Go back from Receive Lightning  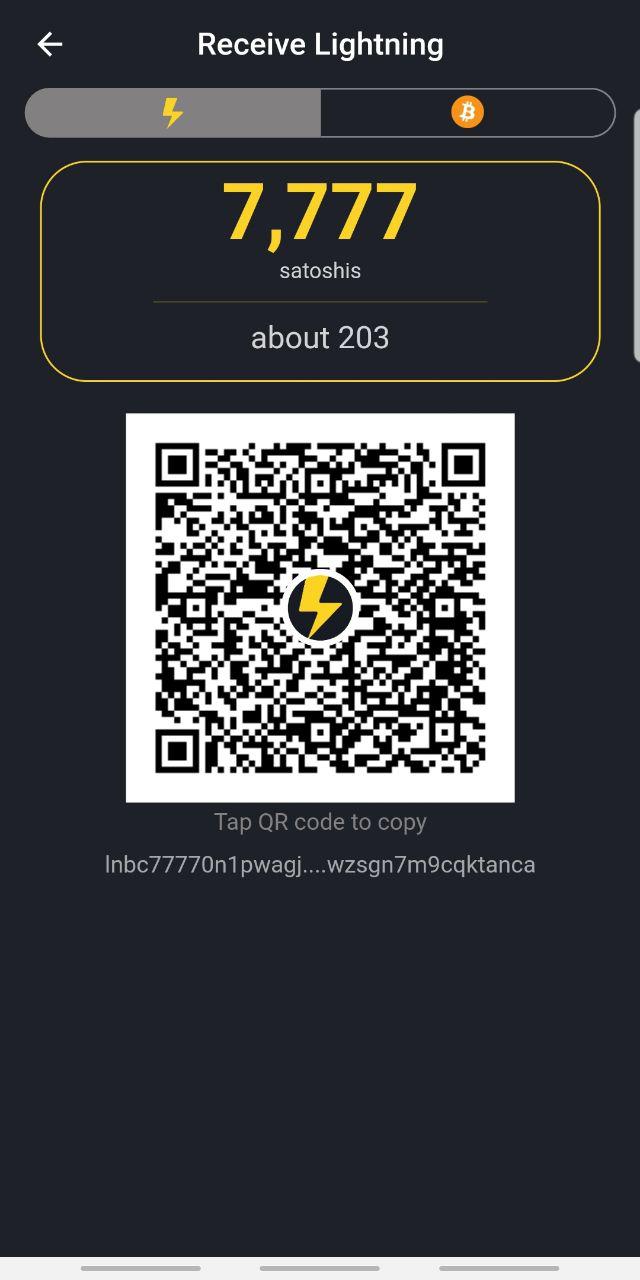[x=49, y=44]
